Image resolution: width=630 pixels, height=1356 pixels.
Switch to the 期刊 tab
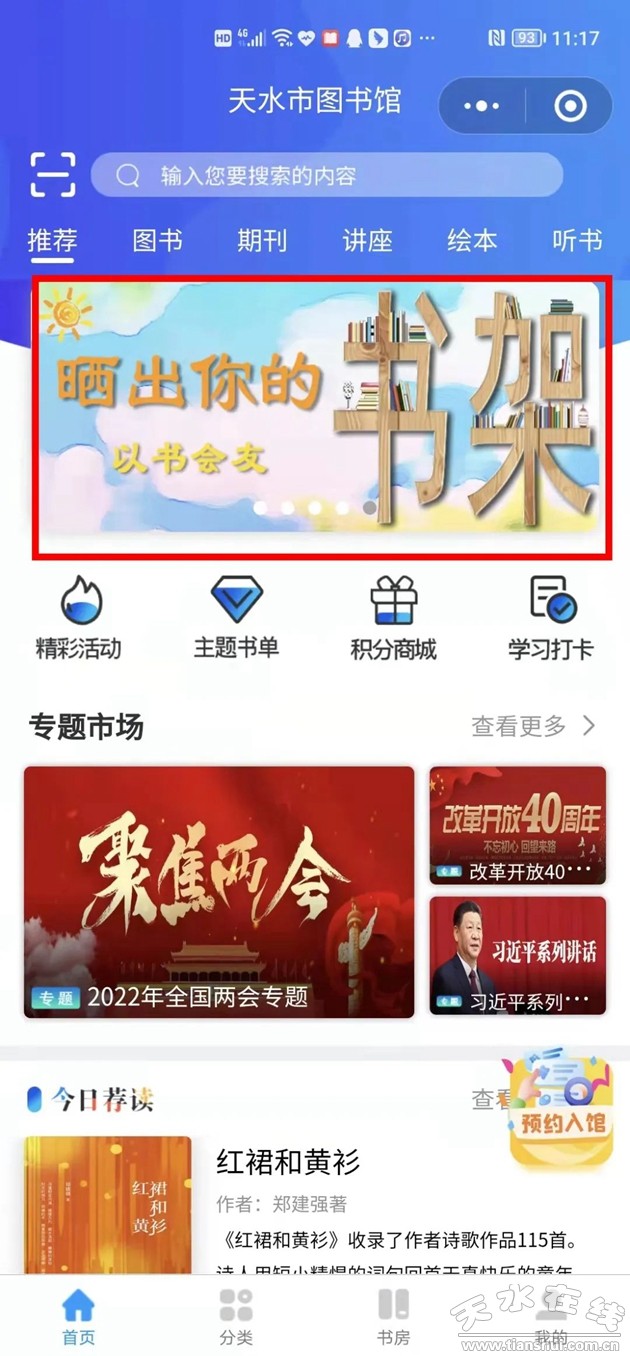coord(262,241)
